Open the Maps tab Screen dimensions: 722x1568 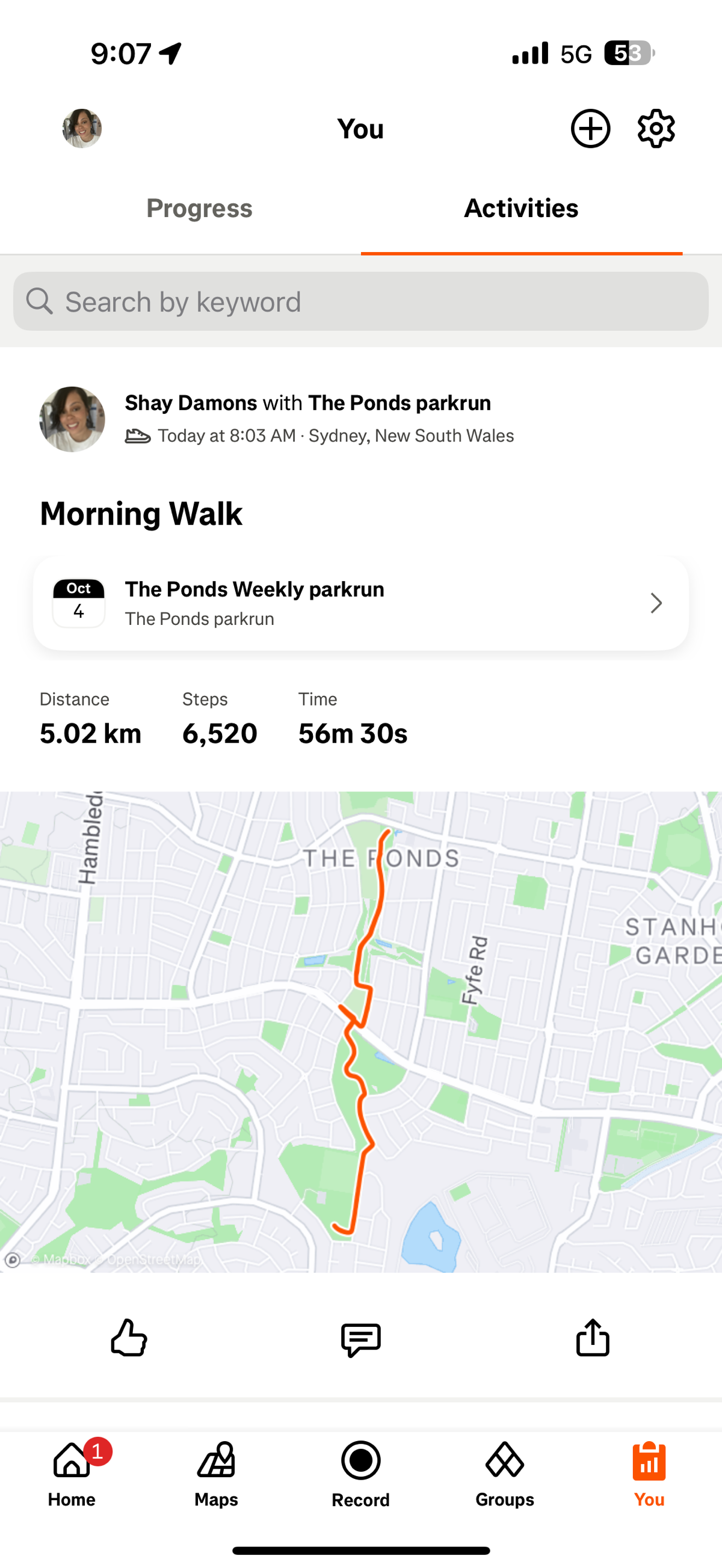coord(216,1473)
